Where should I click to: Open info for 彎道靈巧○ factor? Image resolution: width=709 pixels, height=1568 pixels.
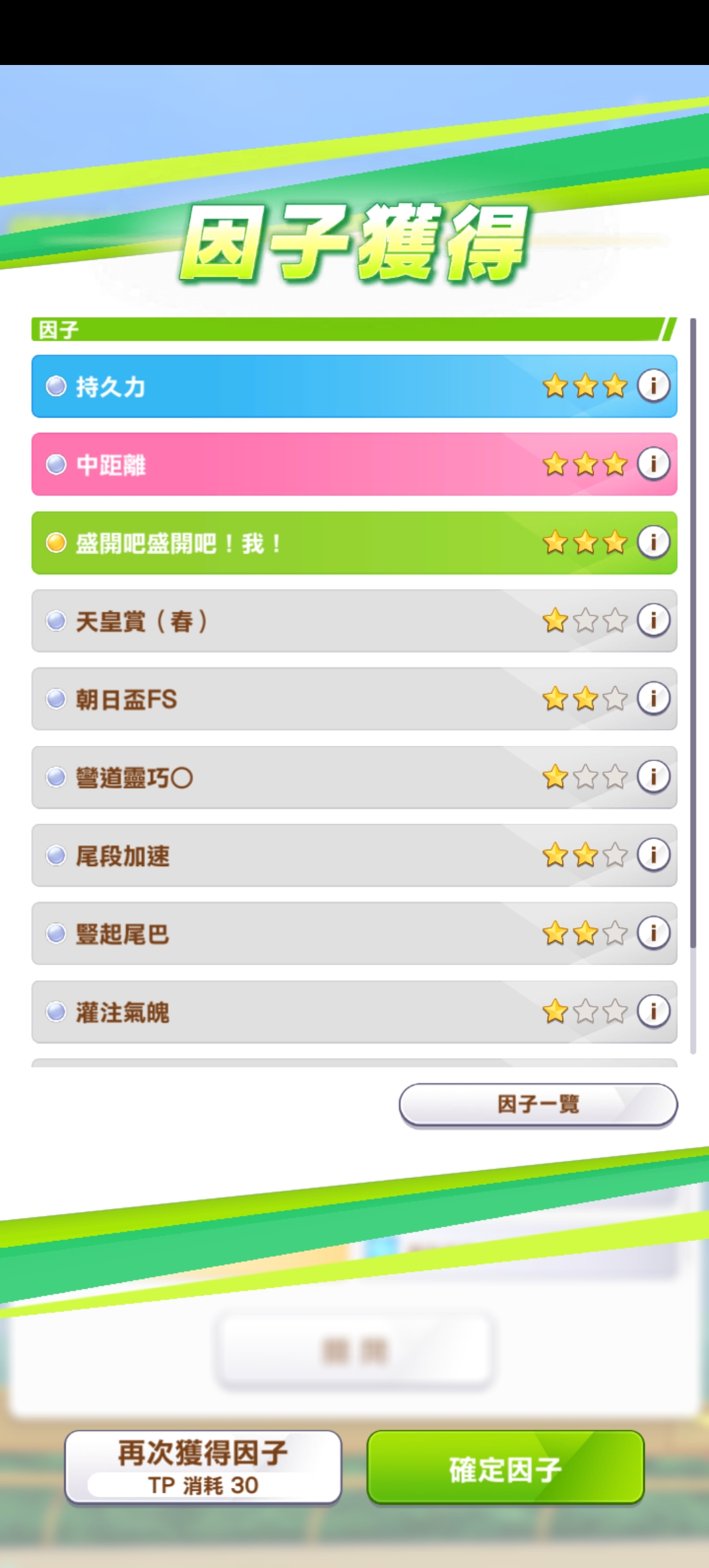point(653,777)
